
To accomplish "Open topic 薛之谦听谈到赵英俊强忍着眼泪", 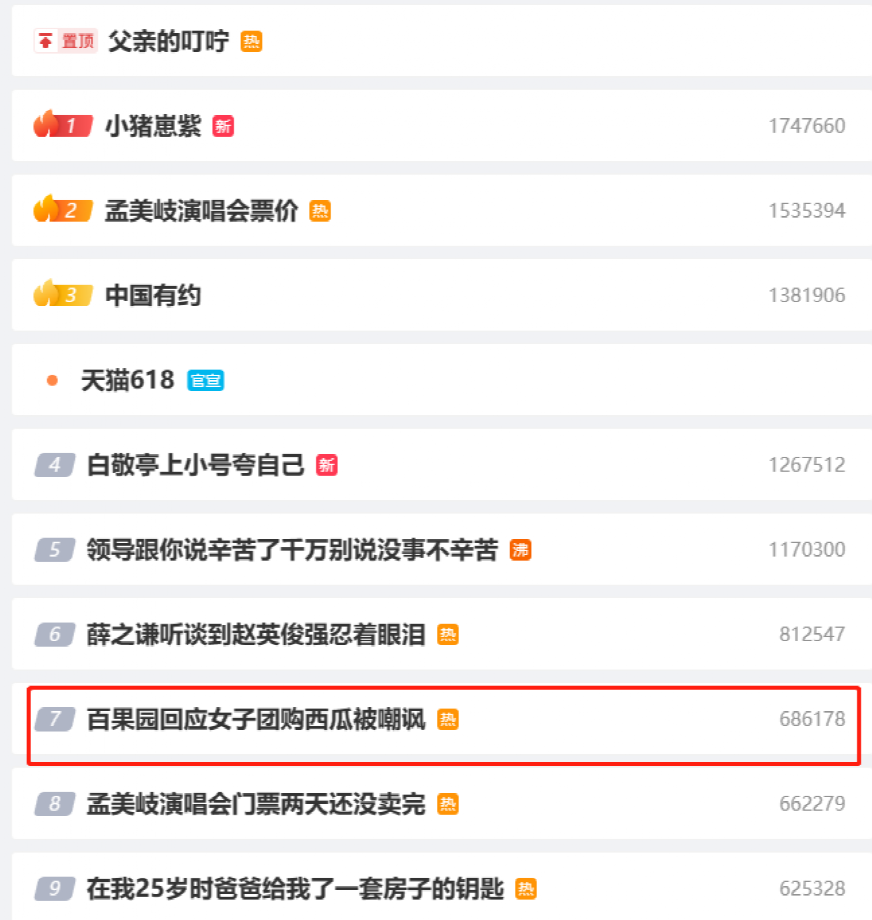I will pyautogui.click(x=256, y=634).
